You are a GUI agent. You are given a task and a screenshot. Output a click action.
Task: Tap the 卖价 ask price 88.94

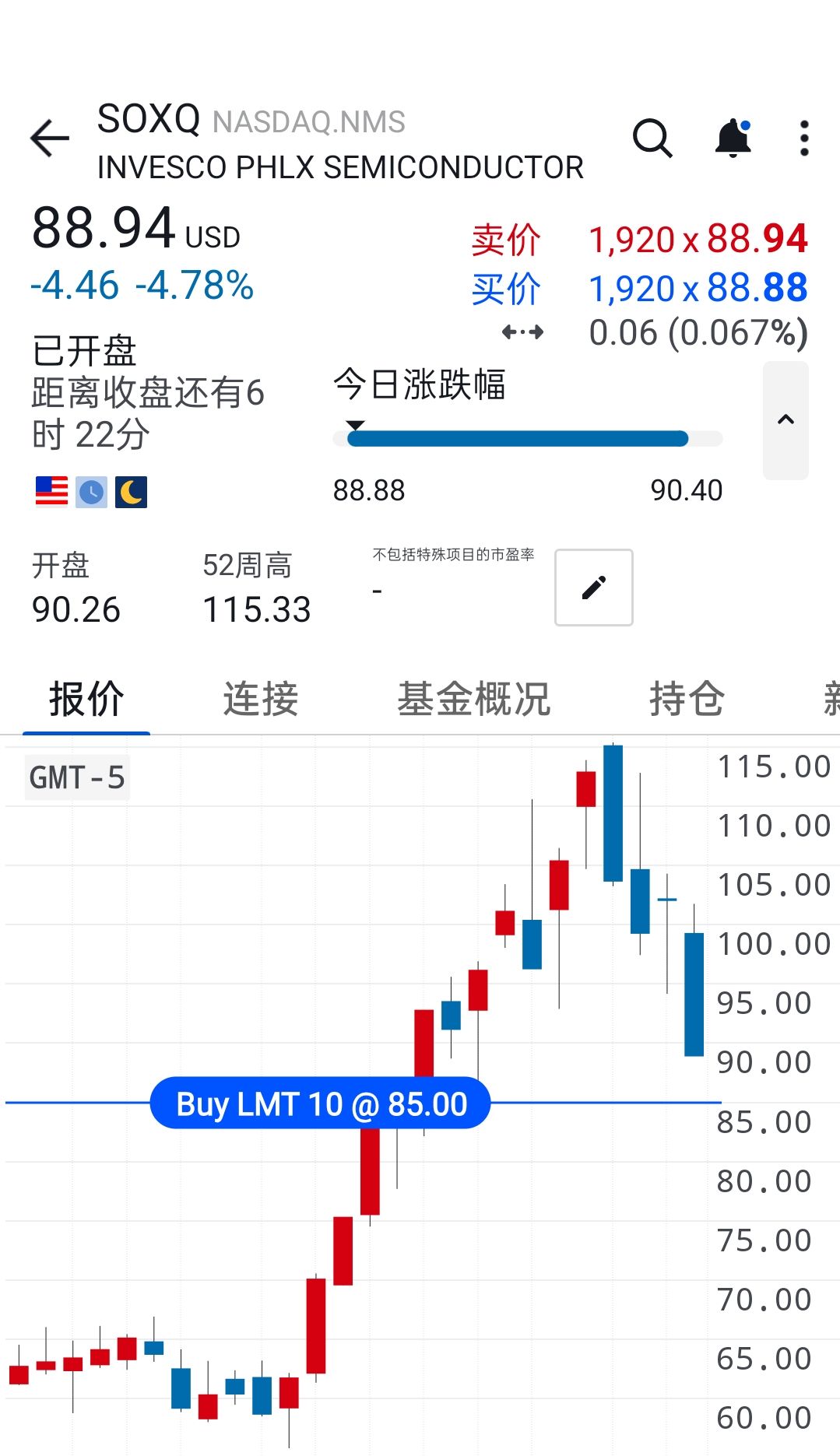point(757,238)
